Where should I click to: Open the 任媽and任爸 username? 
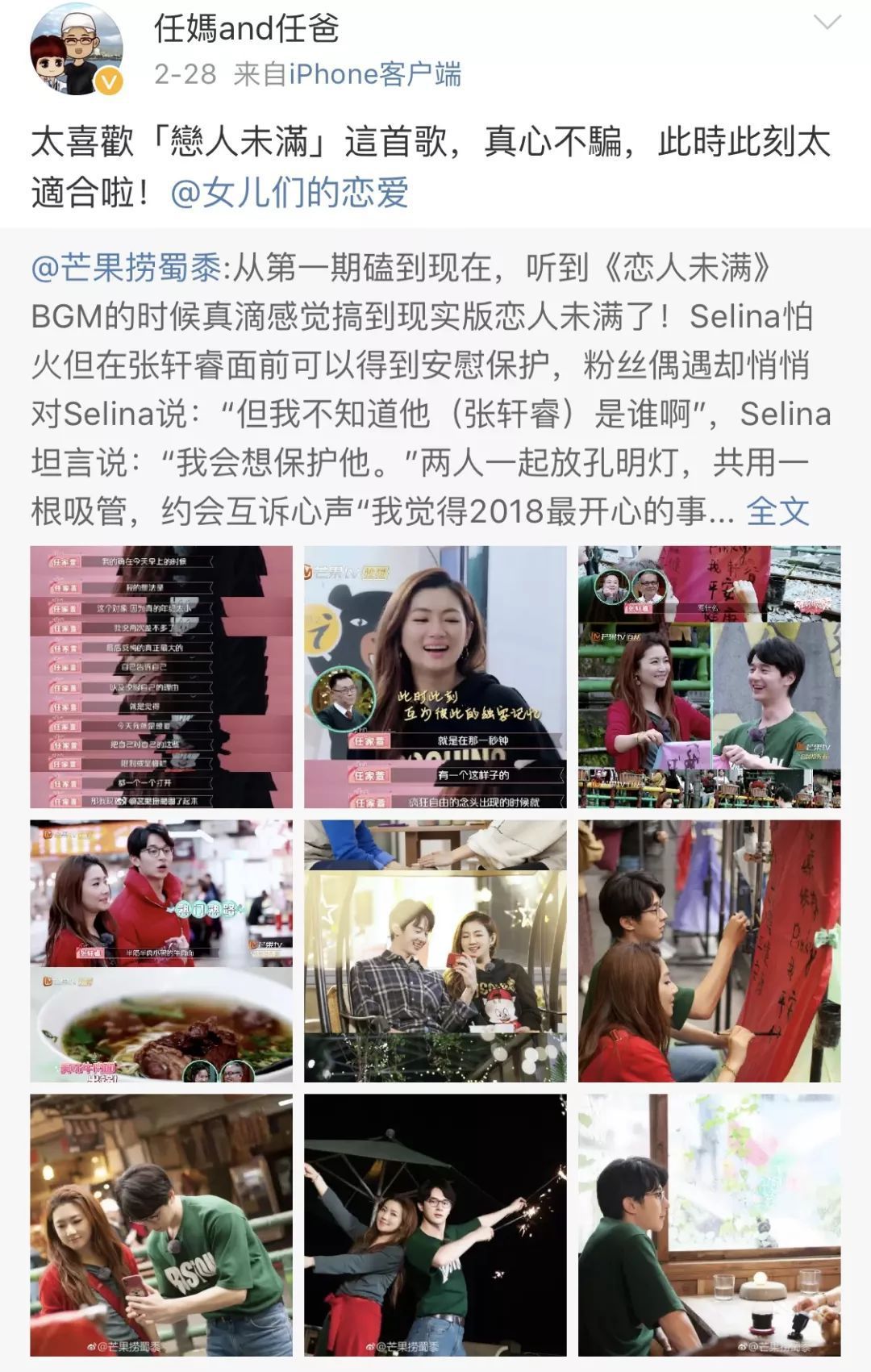[x=246, y=29]
